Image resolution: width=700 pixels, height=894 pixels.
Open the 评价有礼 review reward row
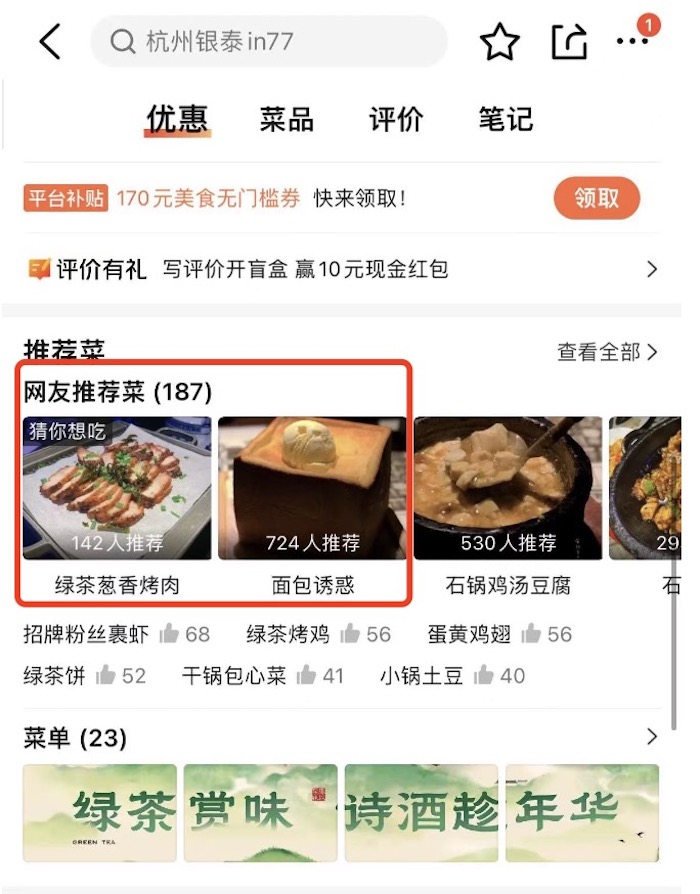(340, 269)
